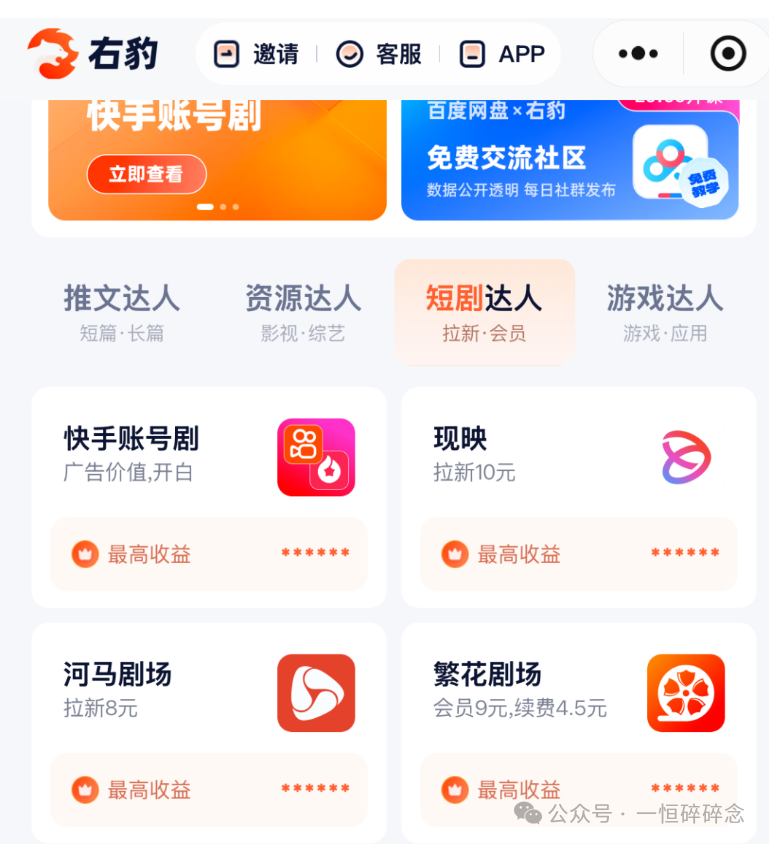Switch to the 资源达人 tab
This screenshot has width=769, height=844.
coord(303,312)
